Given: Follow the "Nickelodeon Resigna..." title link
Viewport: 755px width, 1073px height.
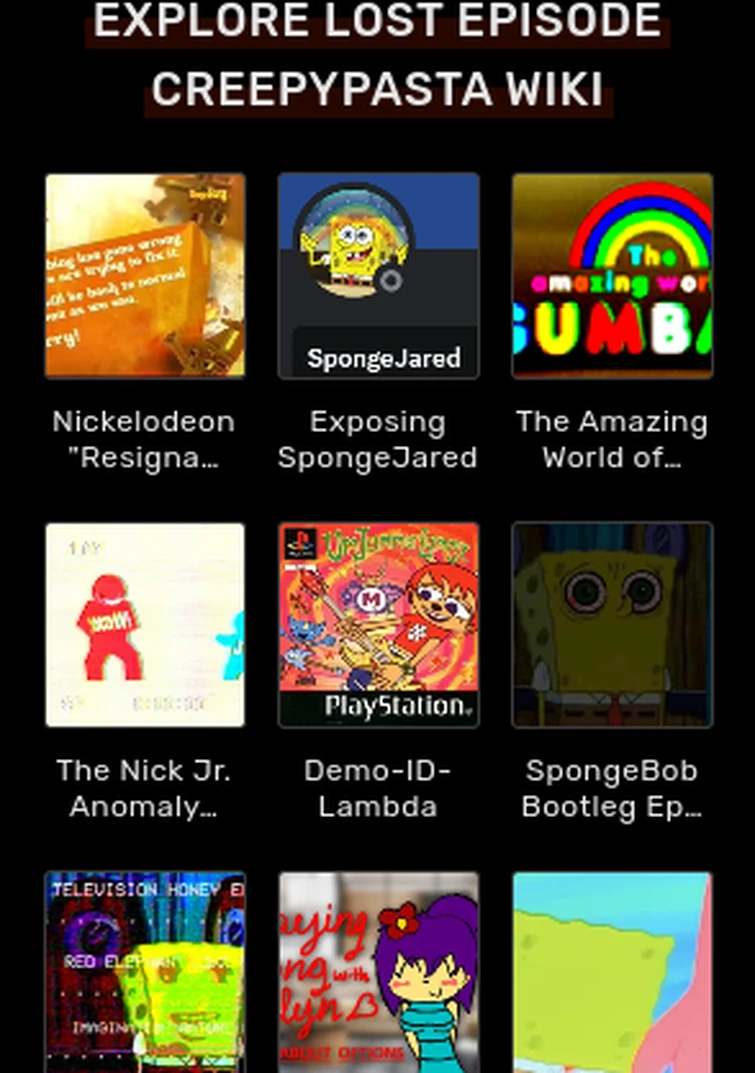Looking at the screenshot, I should point(142,439).
